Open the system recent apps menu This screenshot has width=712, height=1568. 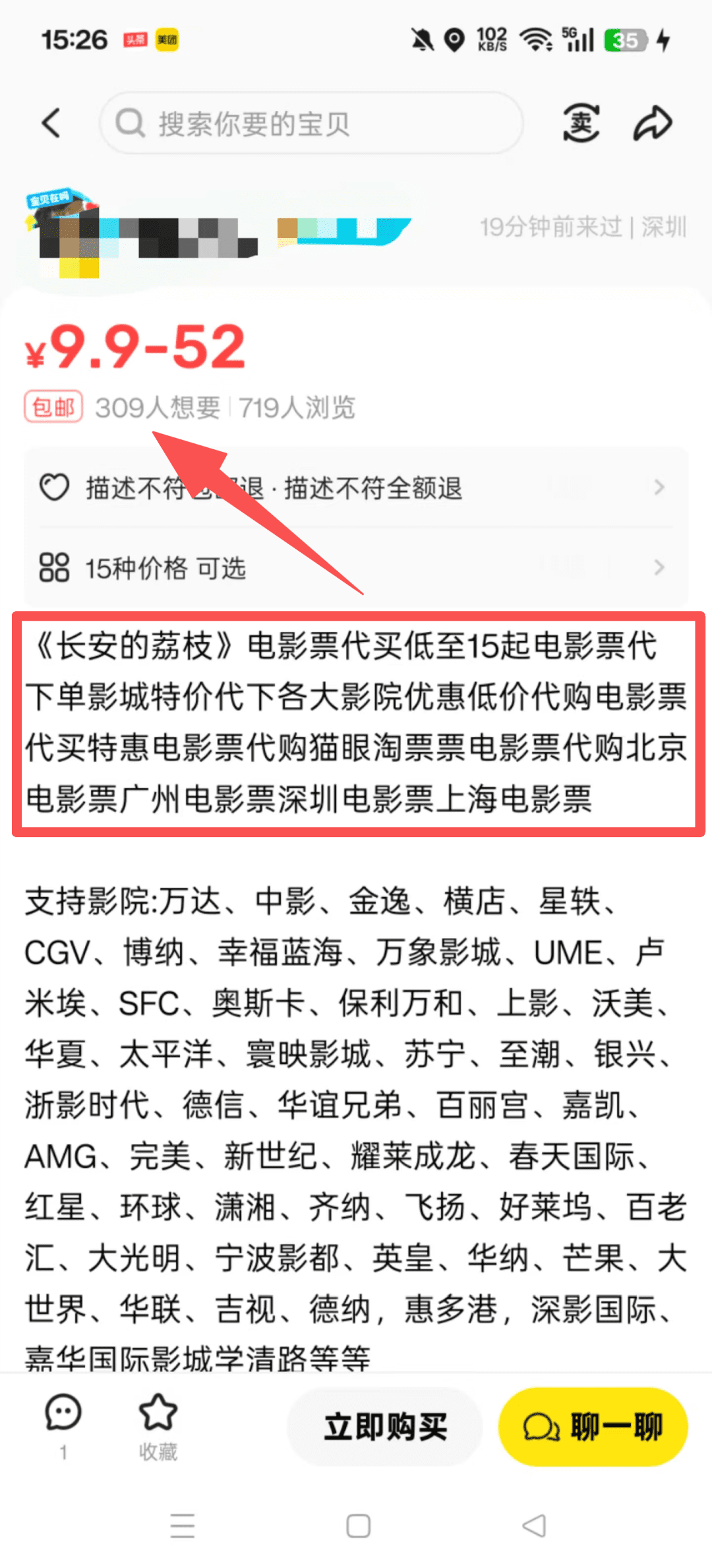(182, 1526)
